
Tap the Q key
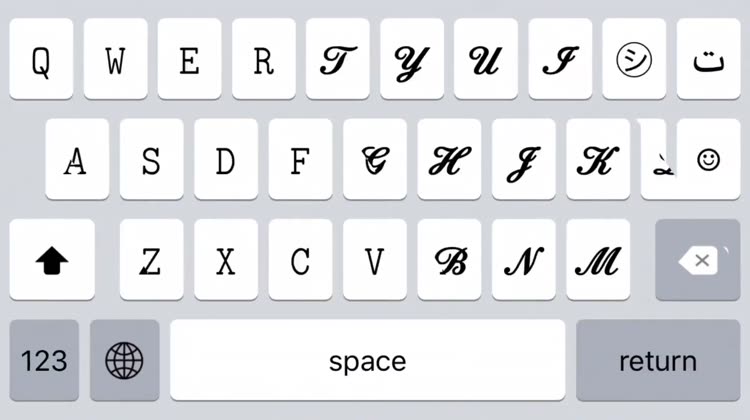(41, 60)
